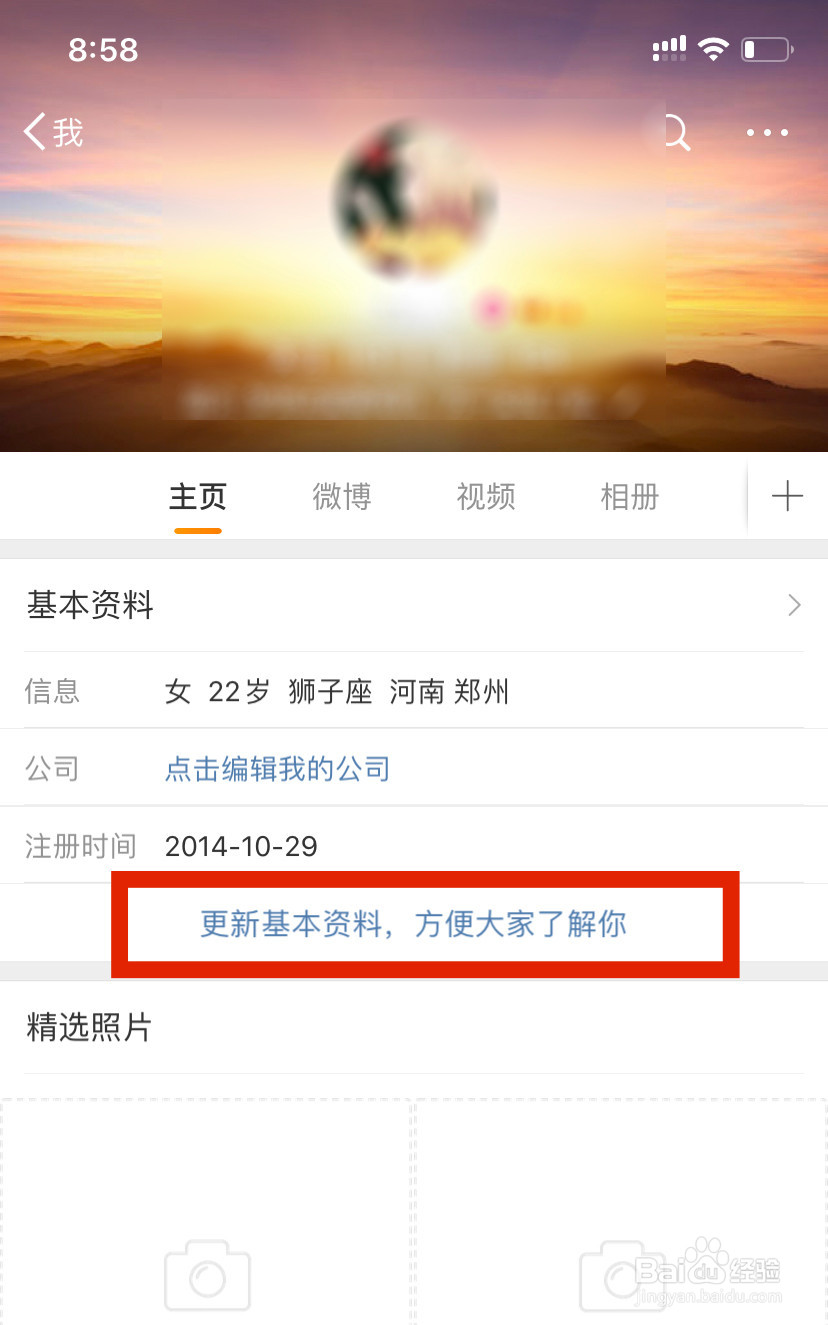Viewport: 828px width, 1325px height.
Task: Select the 主页 tab
Action: pos(197,496)
